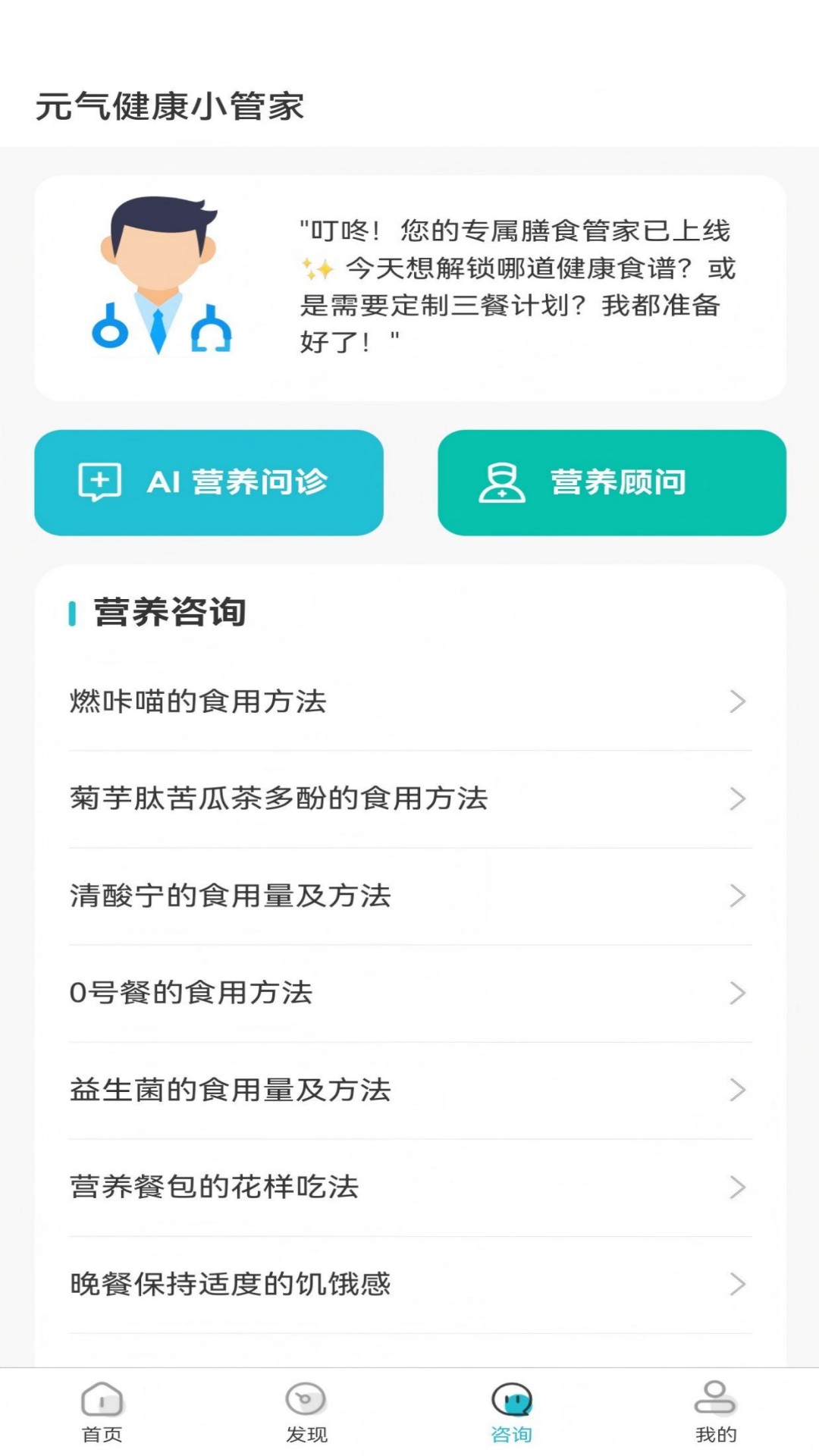
Task: Tap the 营养顾问 button
Action: tap(613, 483)
